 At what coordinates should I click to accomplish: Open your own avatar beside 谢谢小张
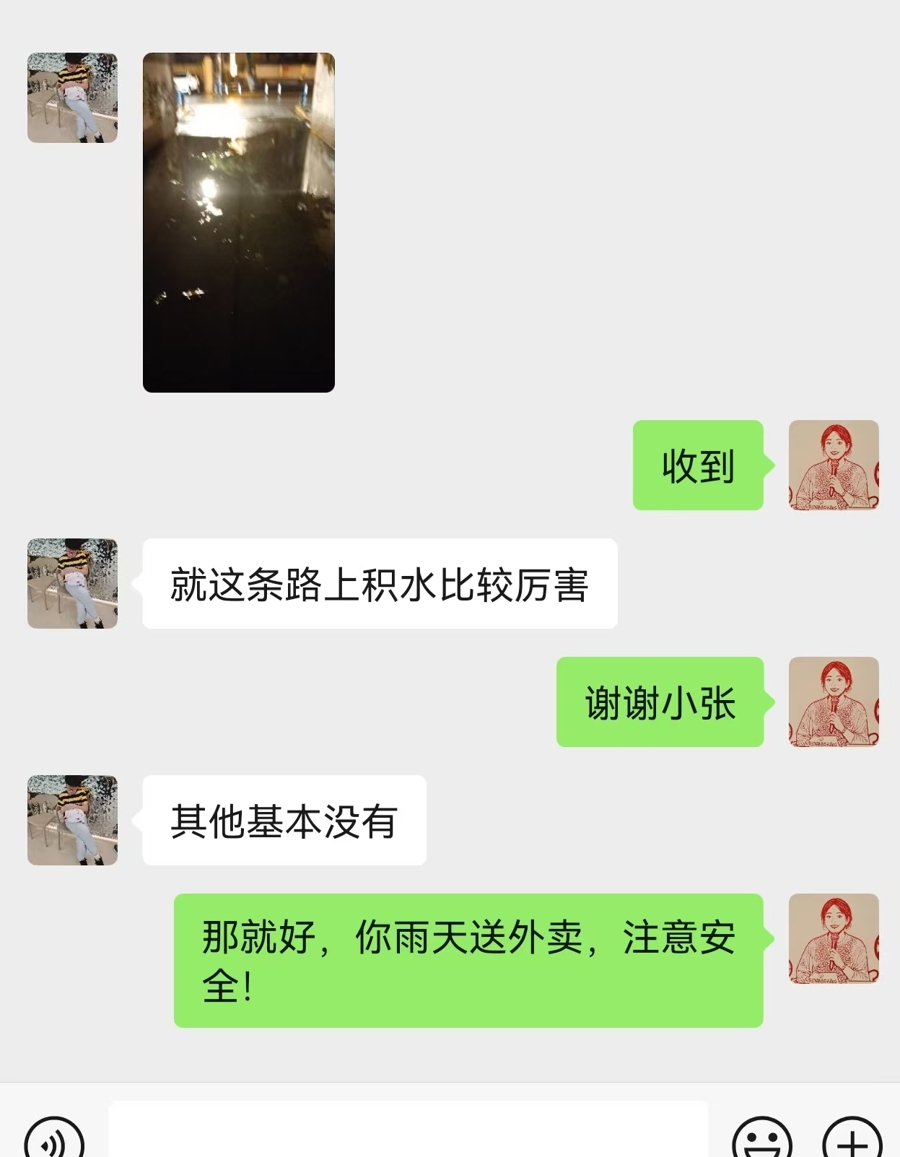833,702
